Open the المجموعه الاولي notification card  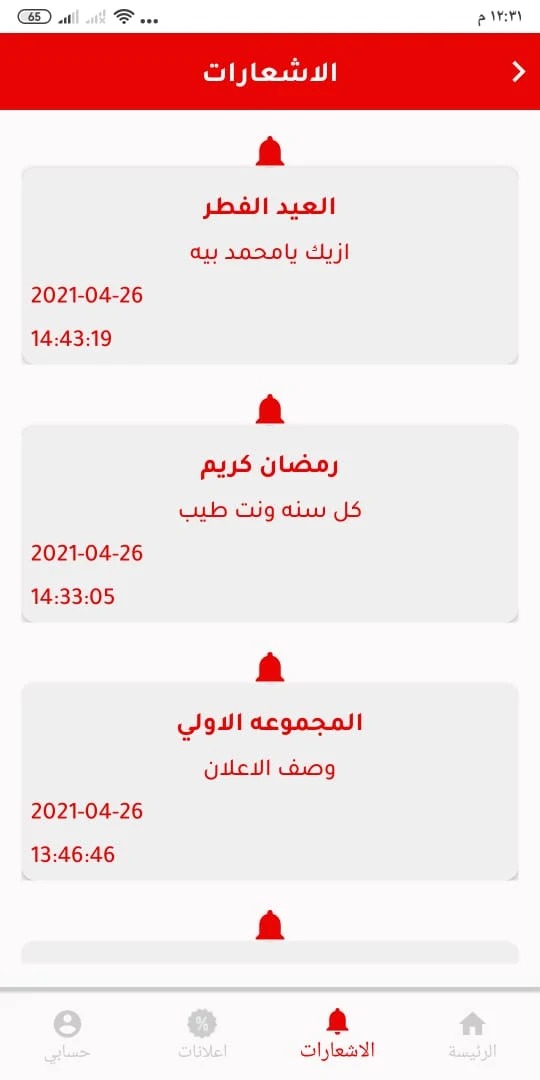[270, 782]
